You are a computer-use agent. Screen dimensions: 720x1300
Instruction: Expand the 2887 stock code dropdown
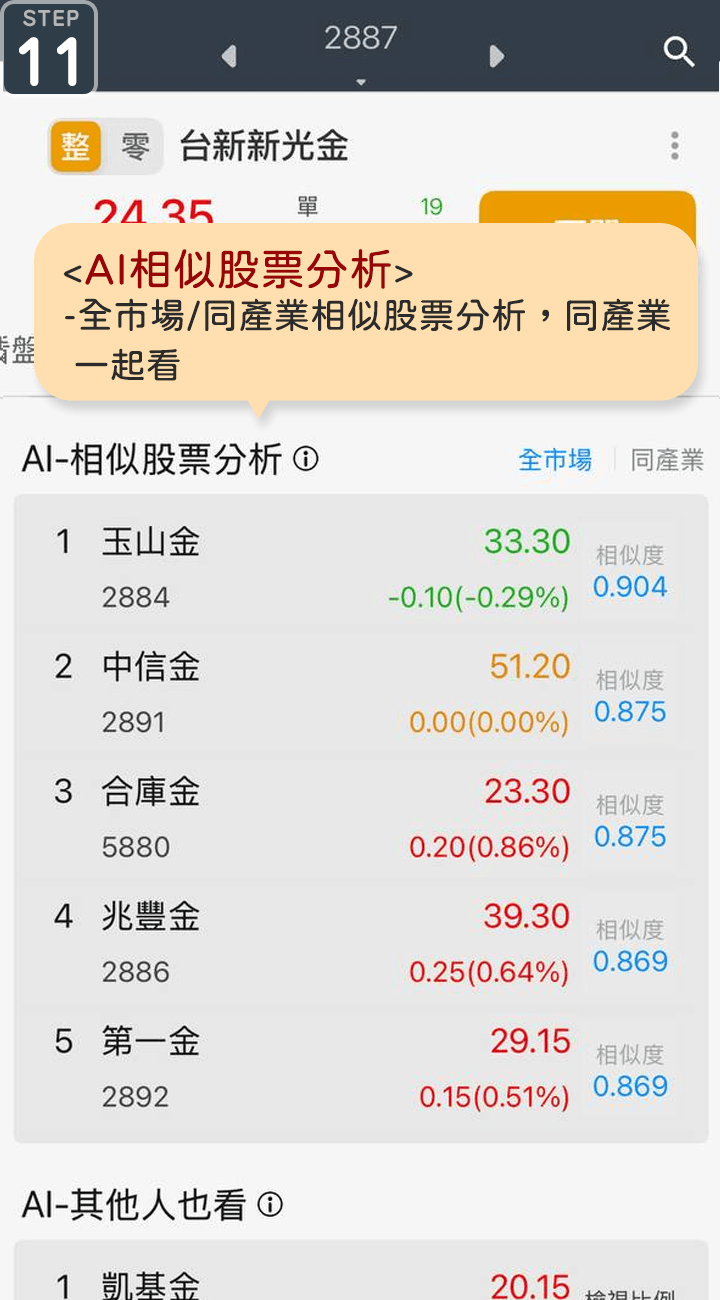coord(361,52)
